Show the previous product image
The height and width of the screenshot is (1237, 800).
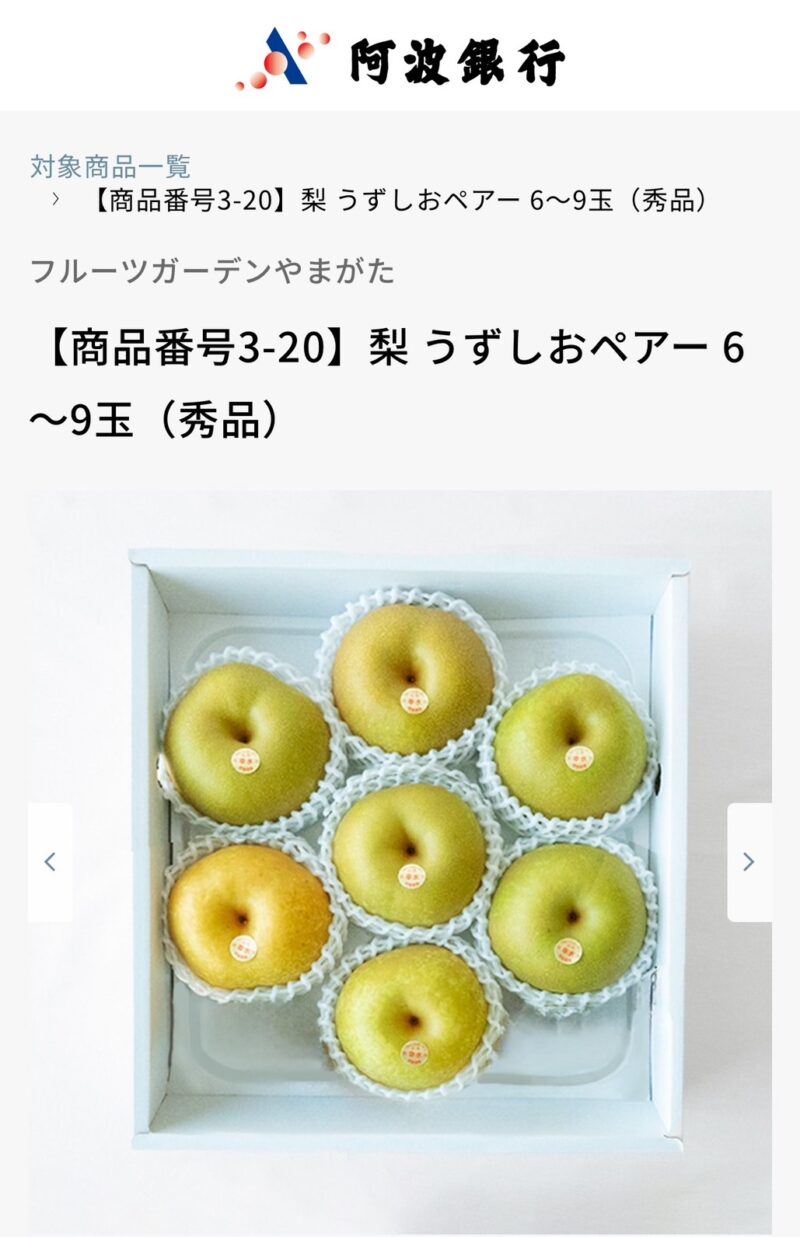pyautogui.click(x=50, y=862)
